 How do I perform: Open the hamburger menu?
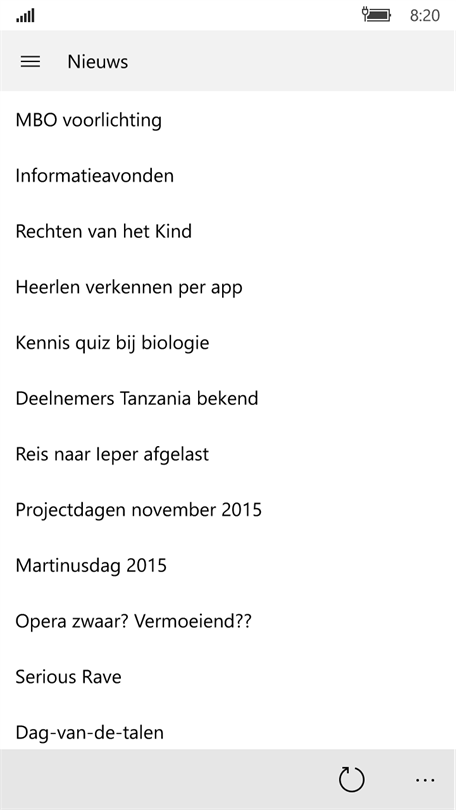pyautogui.click(x=30, y=61)
